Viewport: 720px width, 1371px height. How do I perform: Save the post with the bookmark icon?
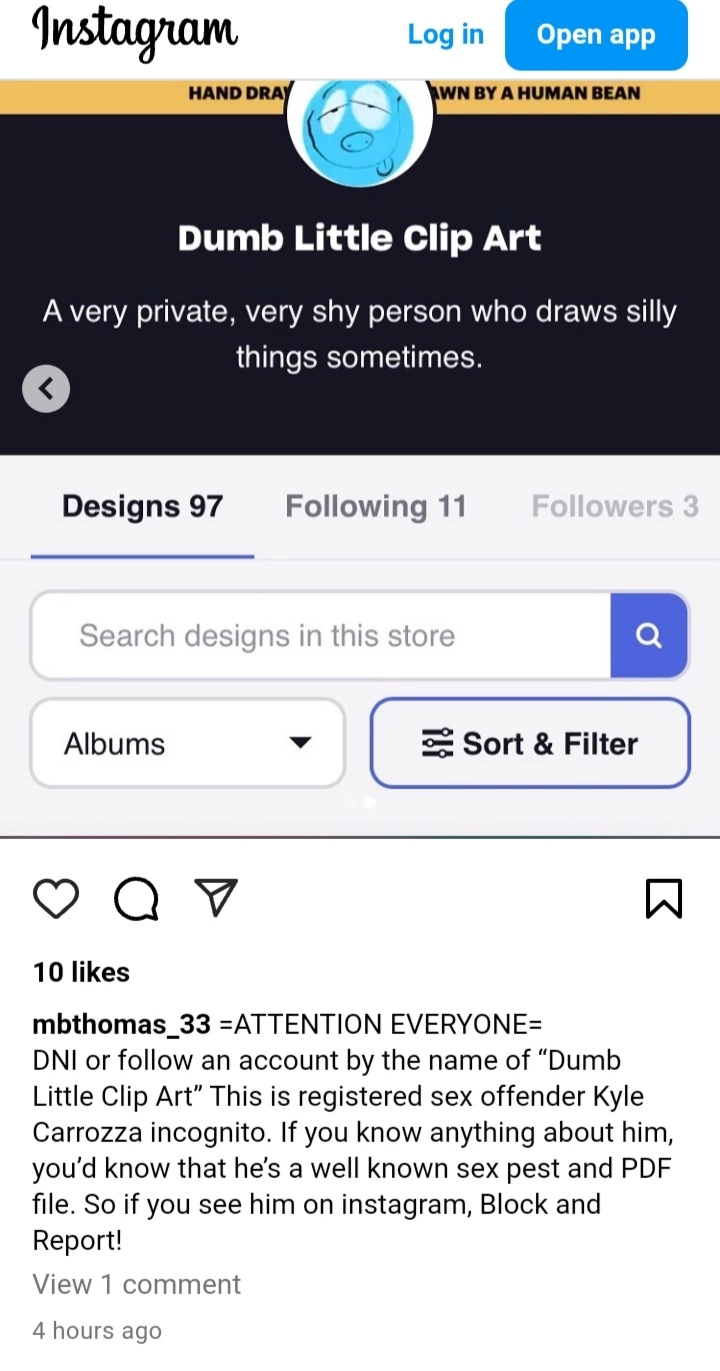click(664, 898)
